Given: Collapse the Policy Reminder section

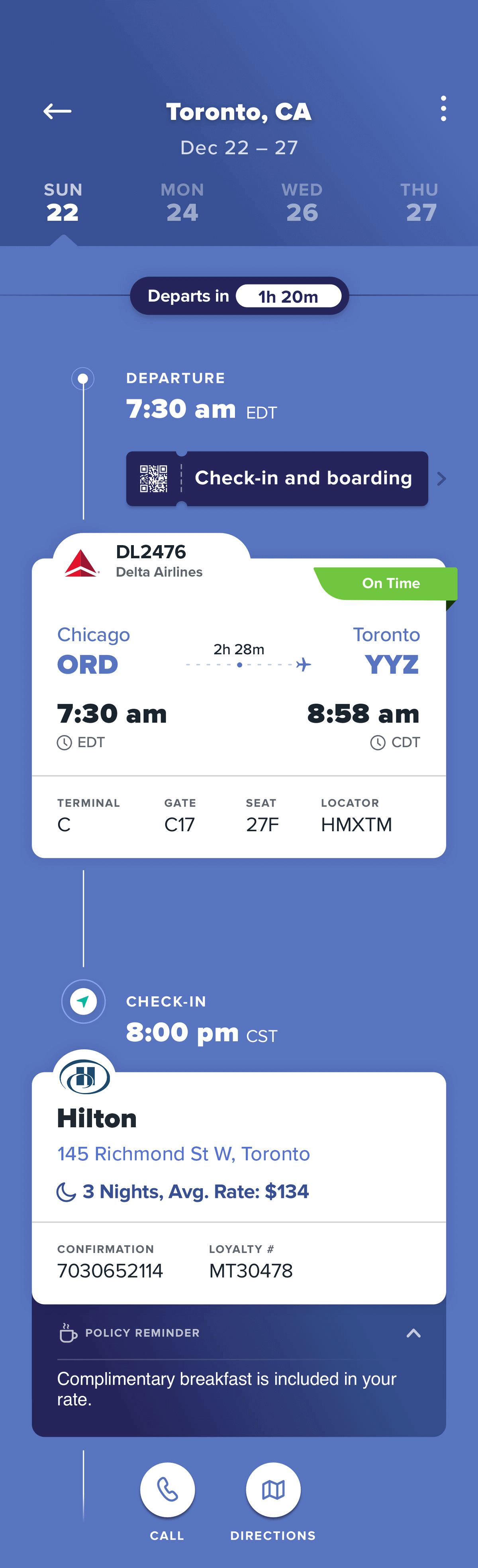Looking at the screenshot, I should [x=413, y=1333].
